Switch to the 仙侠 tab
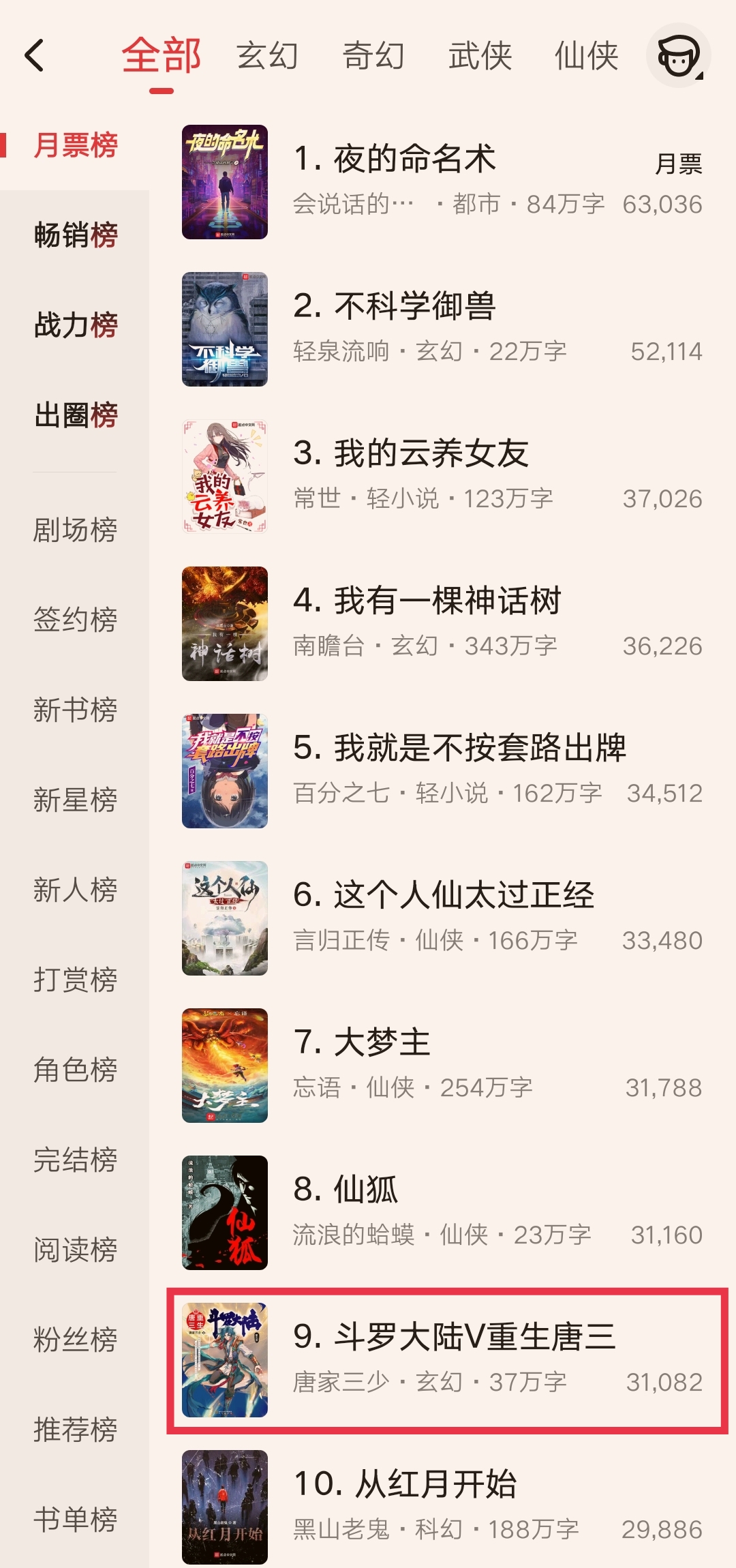Screen dimensions: 736x1568 pos(586,56)
